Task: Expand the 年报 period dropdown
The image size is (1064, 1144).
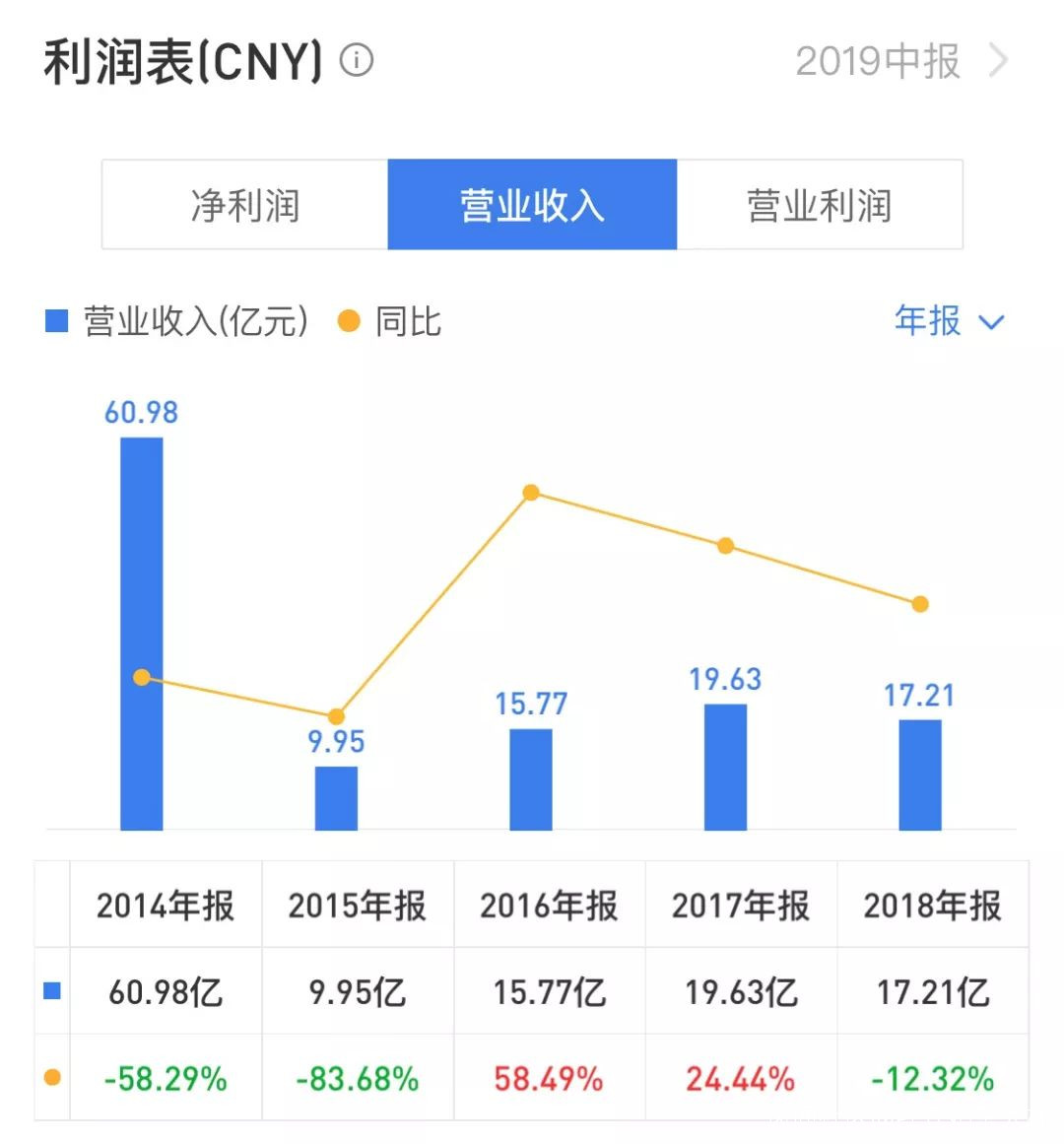Action: pyautogui.click(x=948, y=321)
